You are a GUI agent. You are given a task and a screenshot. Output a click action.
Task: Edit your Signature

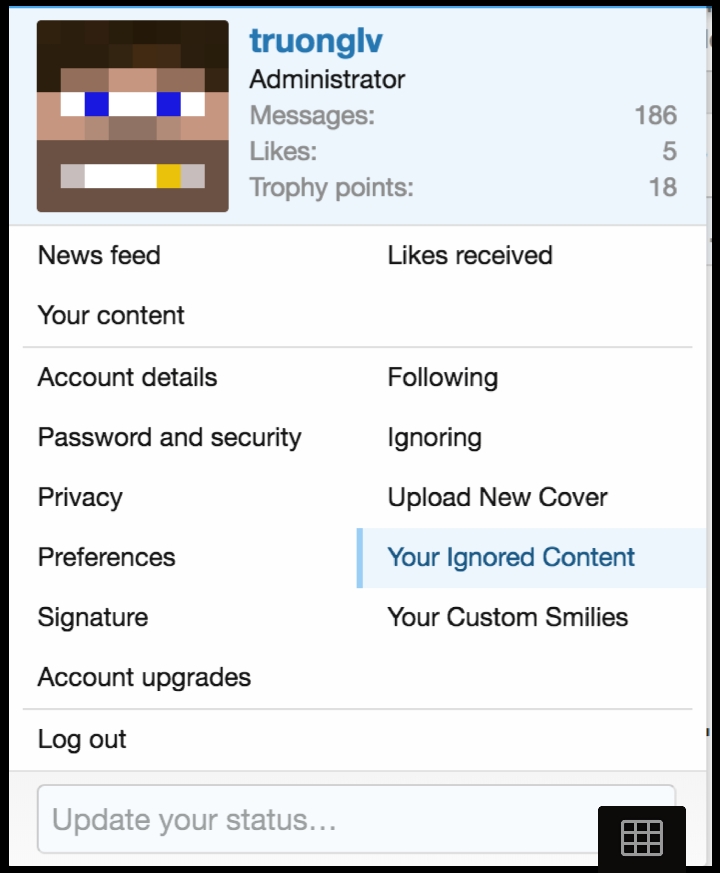click(x=92, y=617)
